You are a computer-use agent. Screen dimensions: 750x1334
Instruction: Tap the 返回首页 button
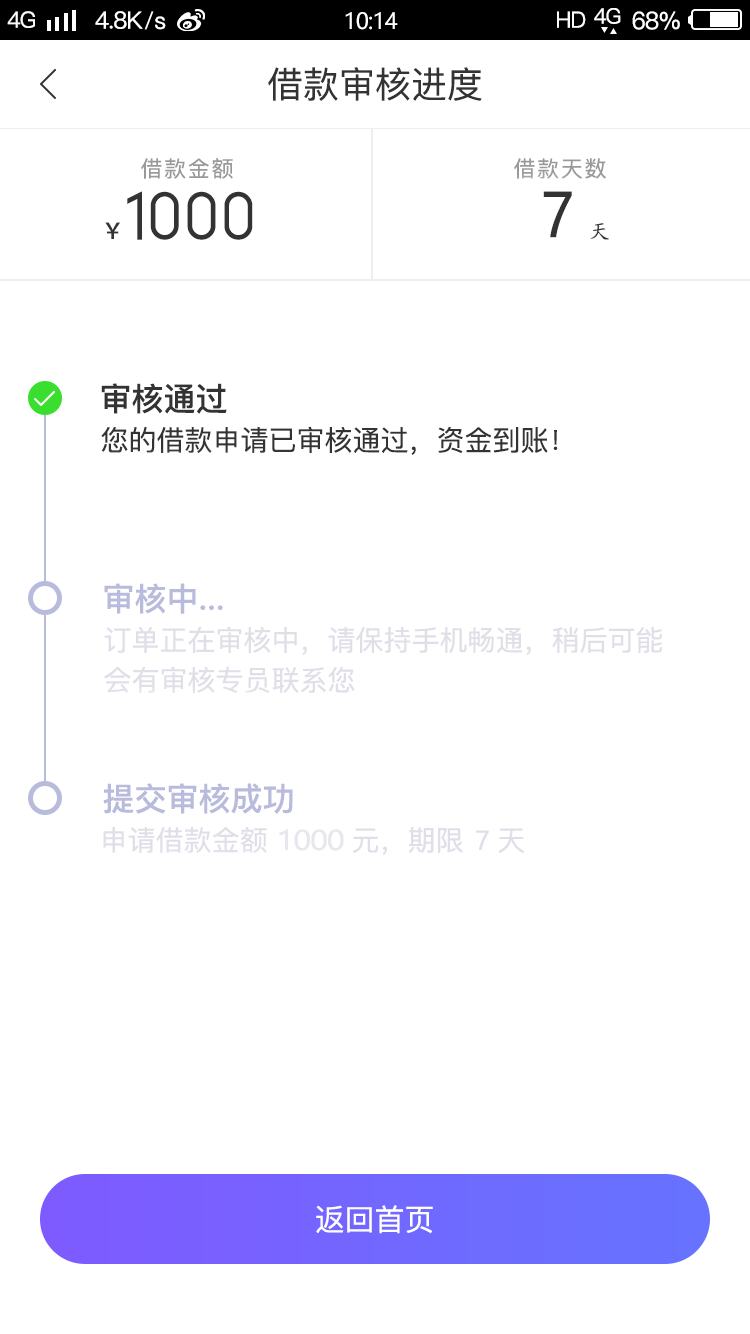pos(375,1219)
